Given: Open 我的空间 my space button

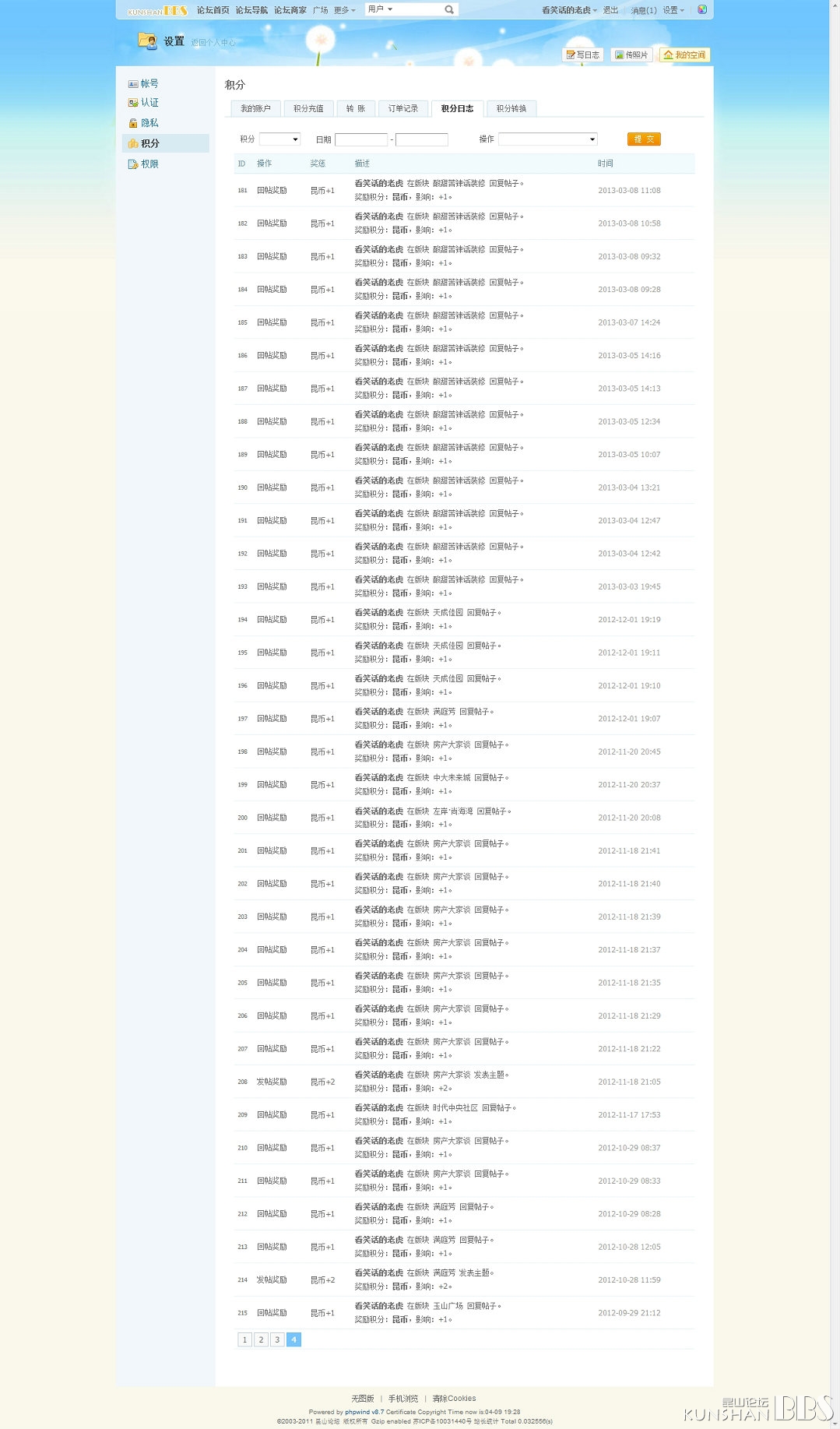Looking at the screenshot, I should pyautogui.click(x=684, y=55).
